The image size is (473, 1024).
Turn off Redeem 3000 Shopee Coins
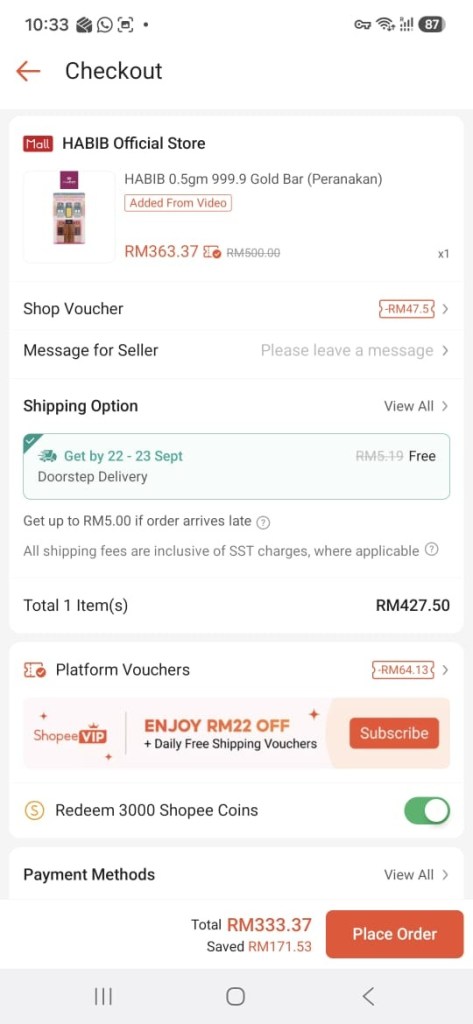[427, 810]
